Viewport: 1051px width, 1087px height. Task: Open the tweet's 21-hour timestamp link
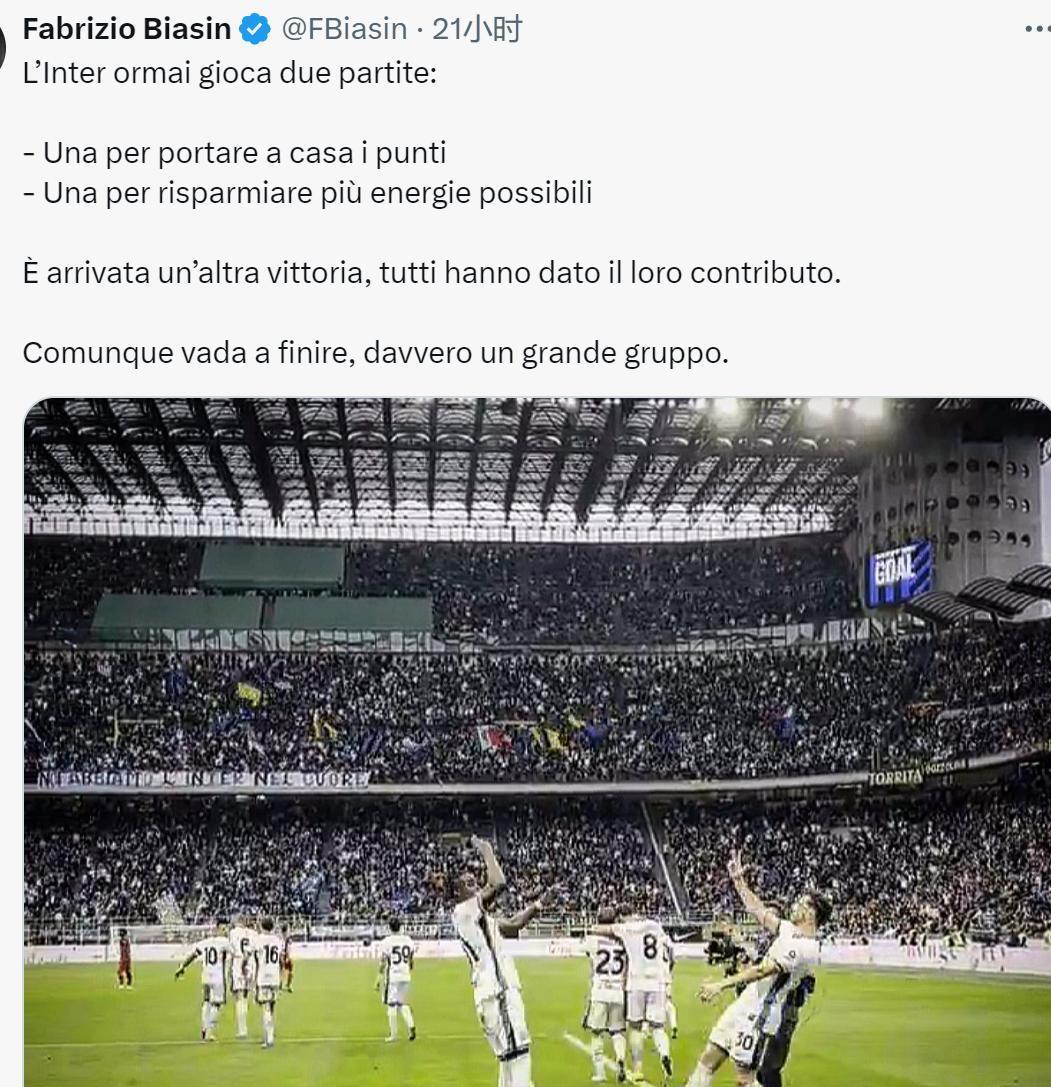(477, 29)
